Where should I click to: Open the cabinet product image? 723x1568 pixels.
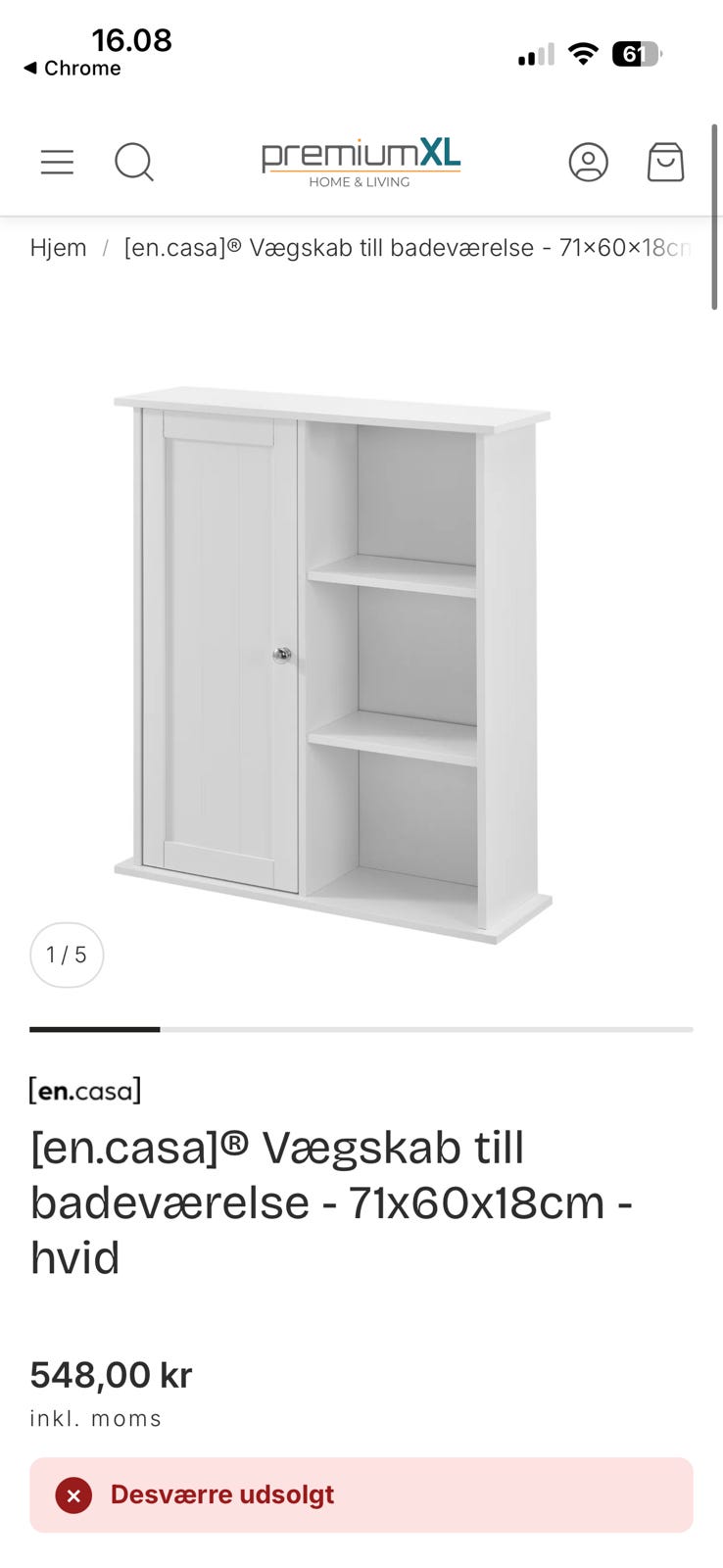click(x=333, y=664)
